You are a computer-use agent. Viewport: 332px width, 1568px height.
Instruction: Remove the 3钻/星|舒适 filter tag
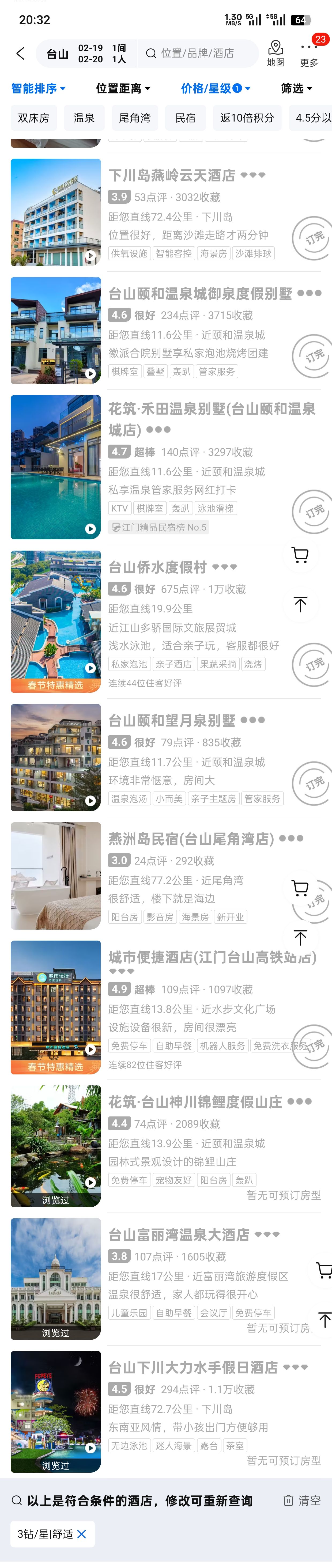(x=82, y=1534)
